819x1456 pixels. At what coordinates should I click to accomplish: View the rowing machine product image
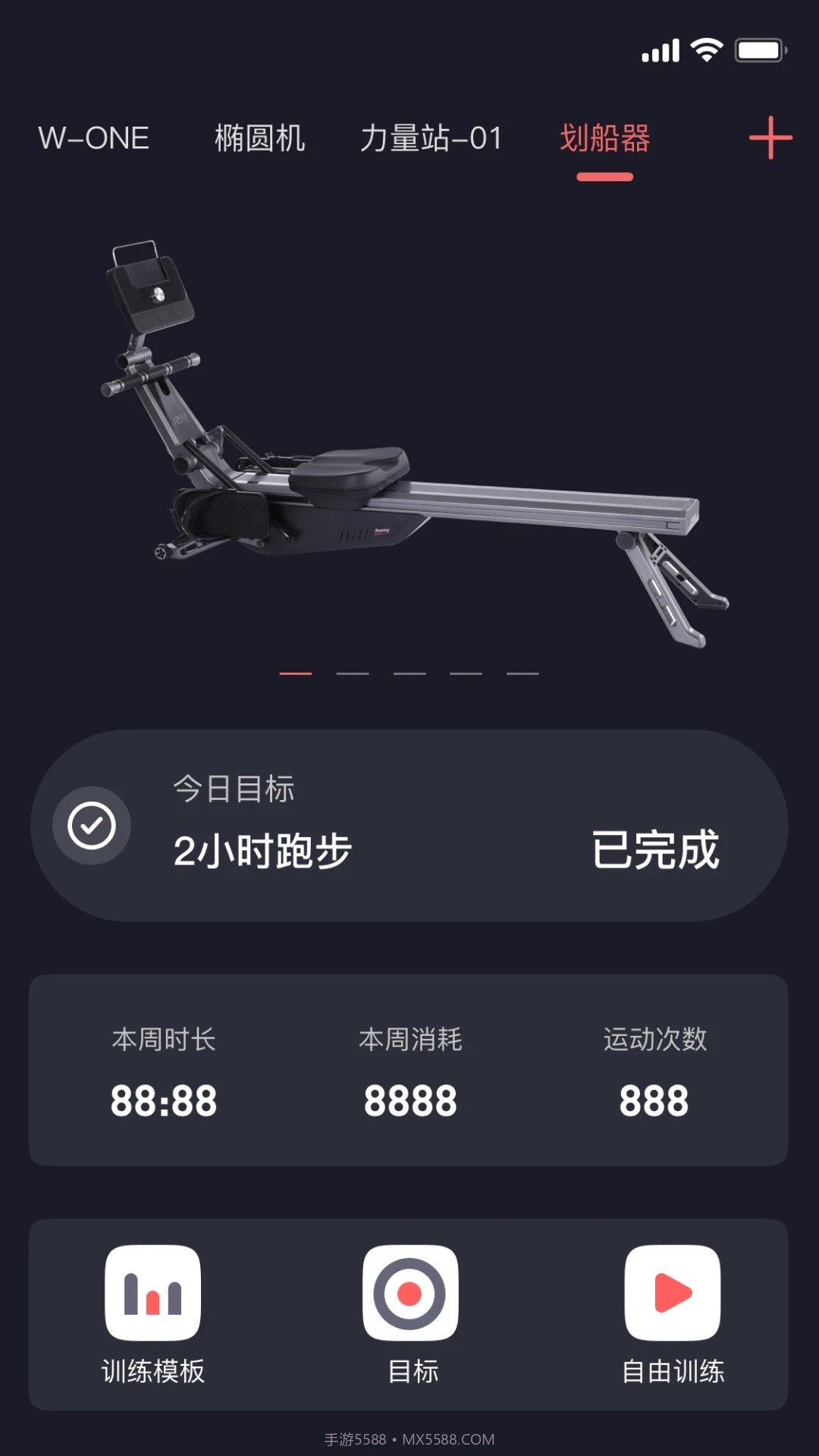pyautogui.click(x=409, y=440)
